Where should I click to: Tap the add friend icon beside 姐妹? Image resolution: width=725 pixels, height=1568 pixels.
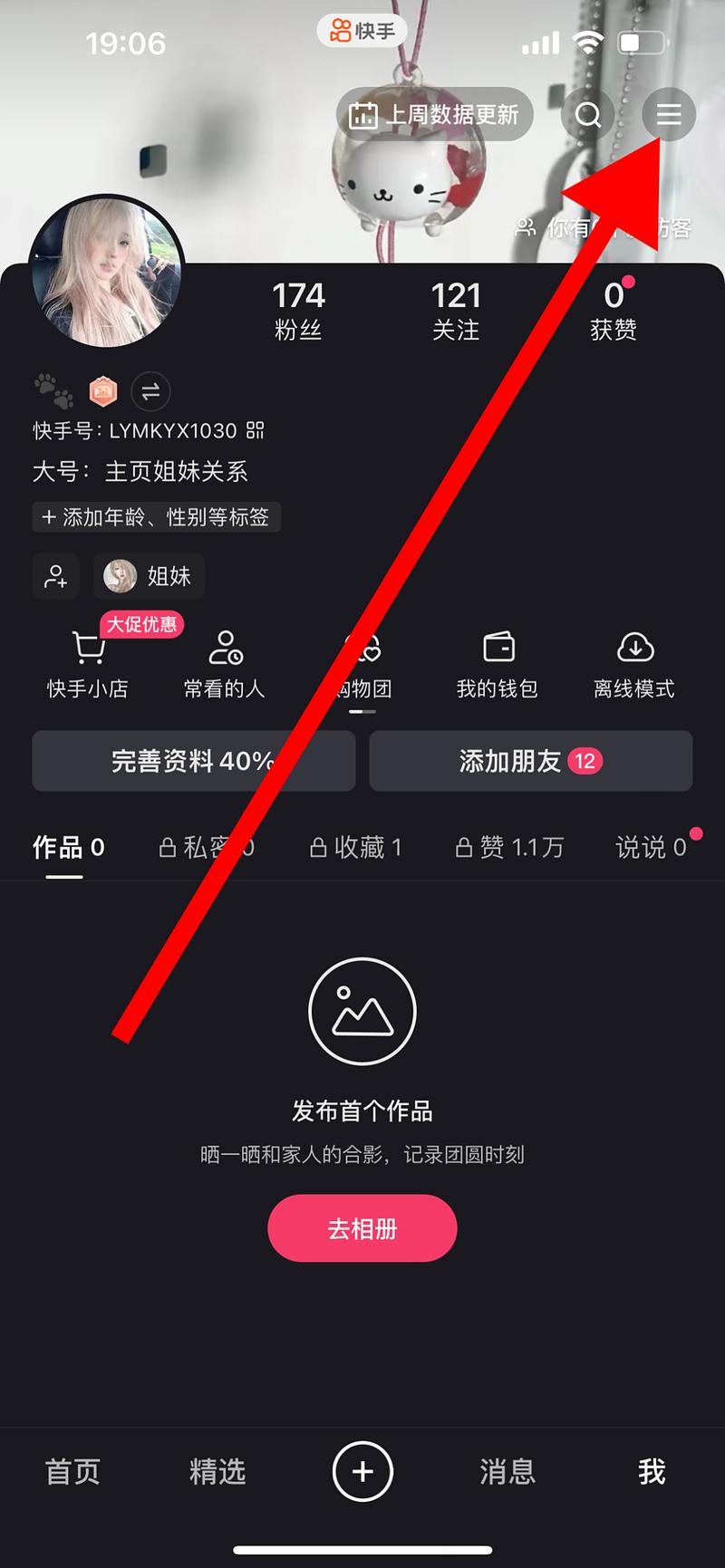pos(55,576)
